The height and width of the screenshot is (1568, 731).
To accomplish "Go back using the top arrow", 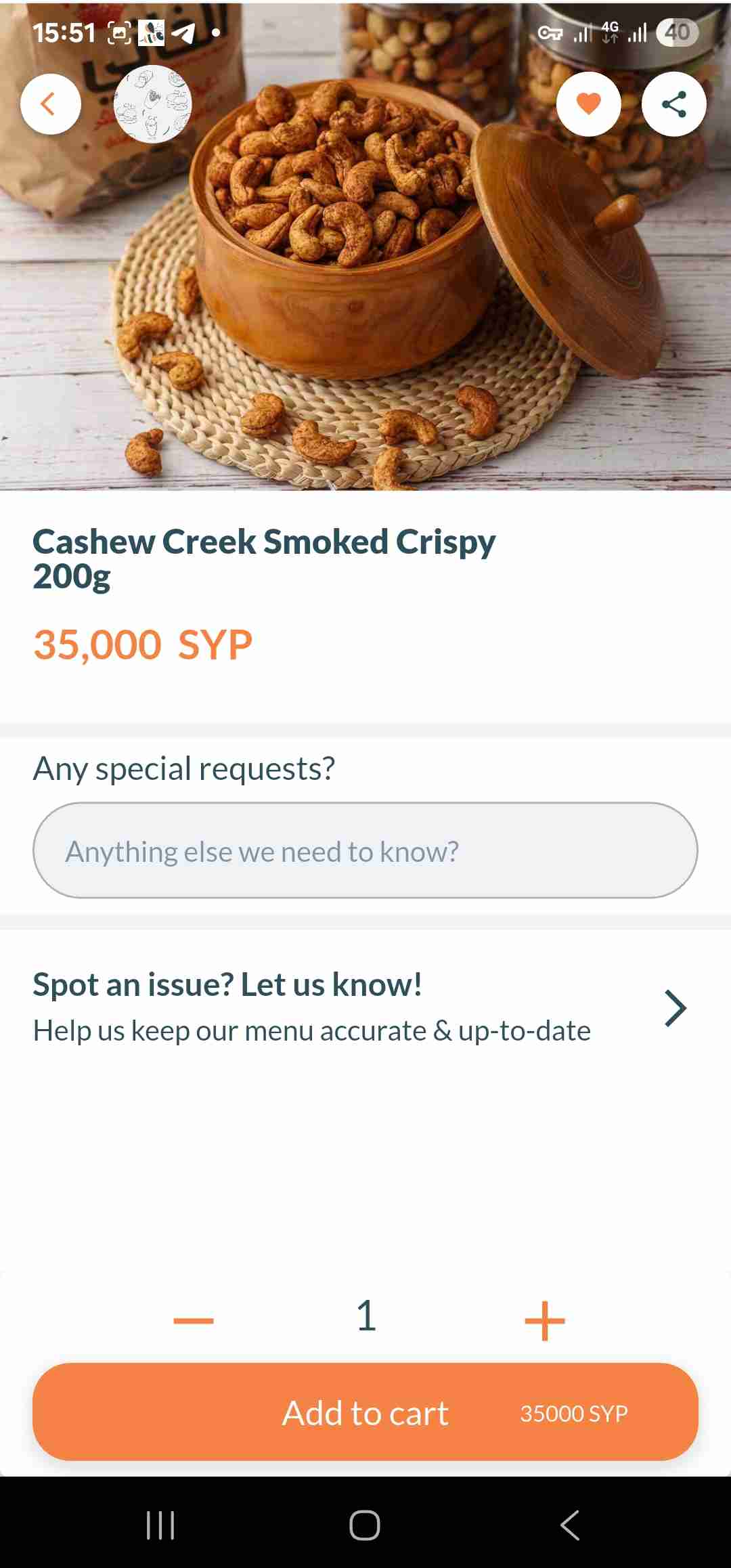I will 50,104.
